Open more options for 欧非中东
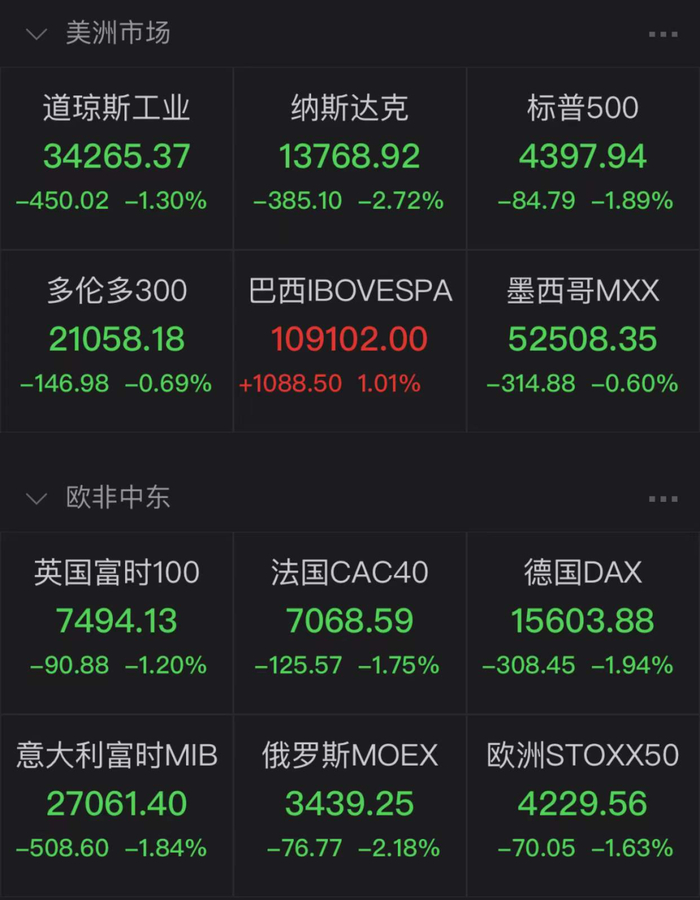The height and width of the screenshot is (900, 700). coord(662,498)
